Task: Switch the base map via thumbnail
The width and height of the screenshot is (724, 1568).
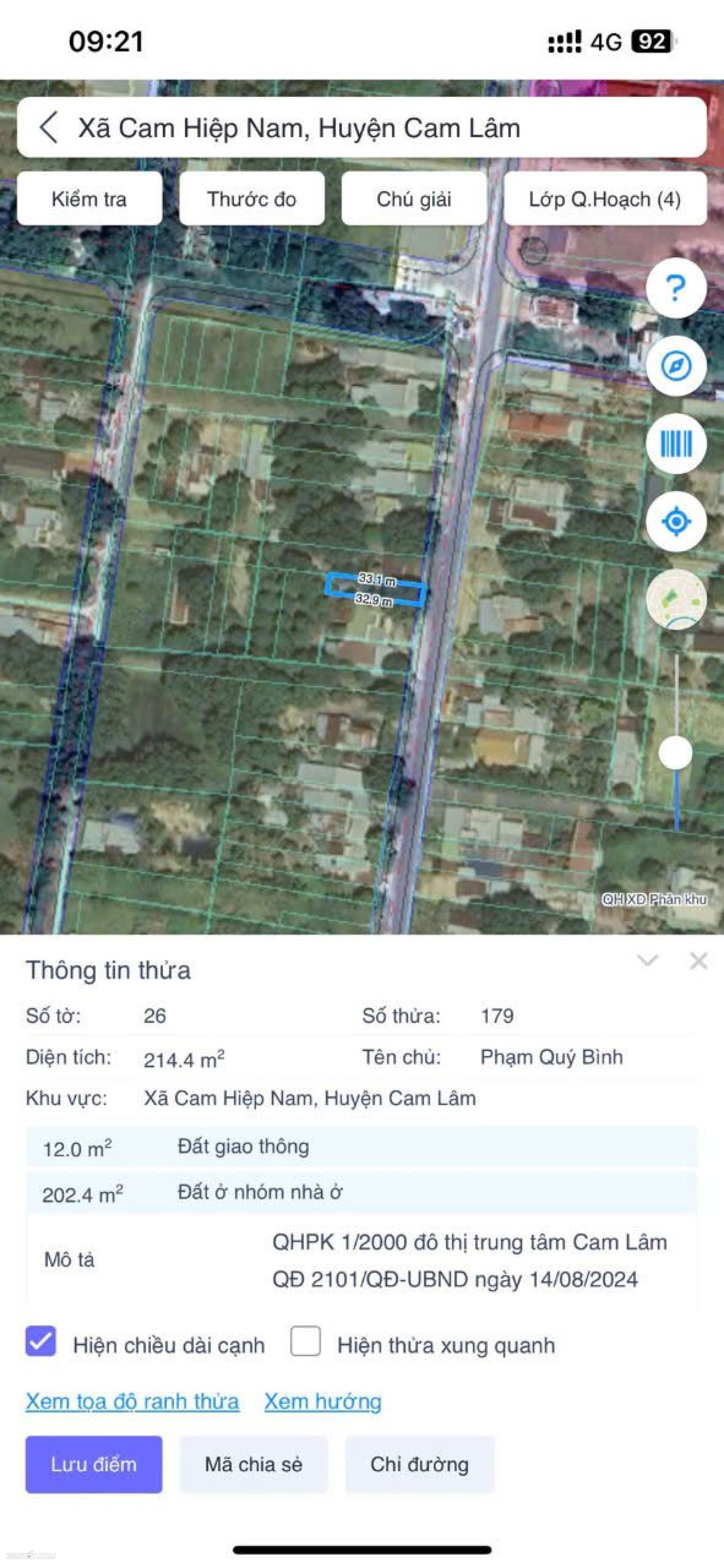Action: pos(676,599)
